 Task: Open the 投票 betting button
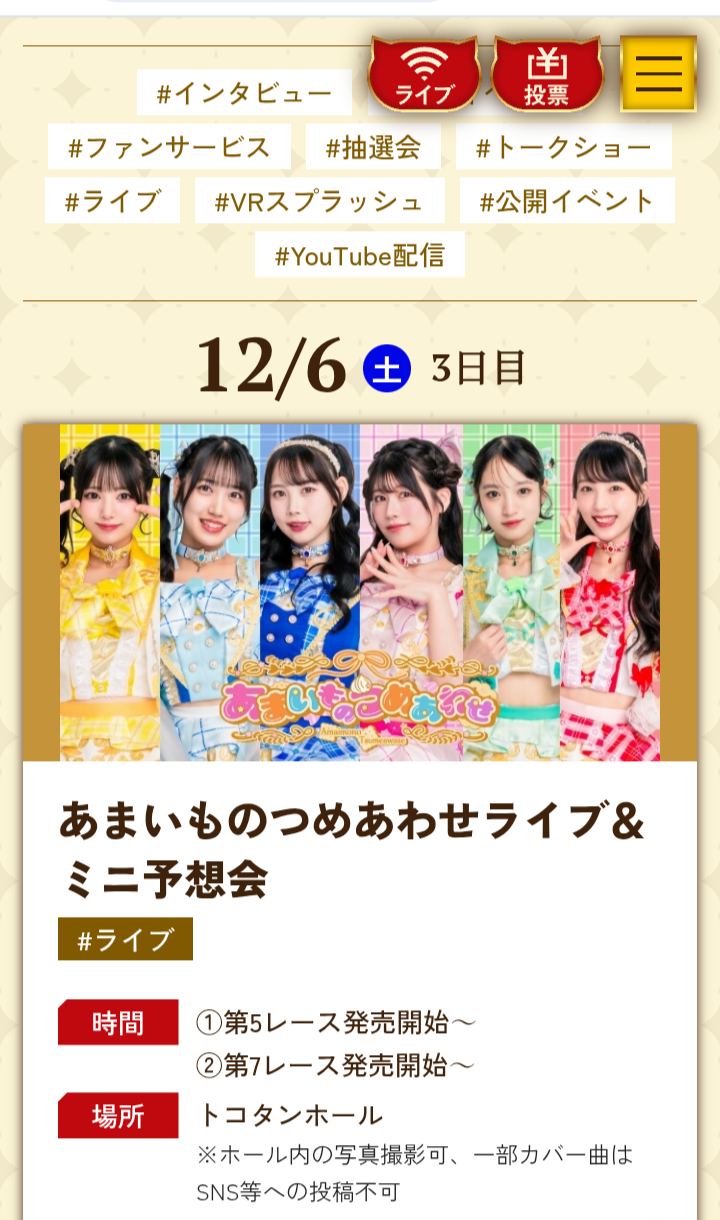click(547, 76)
